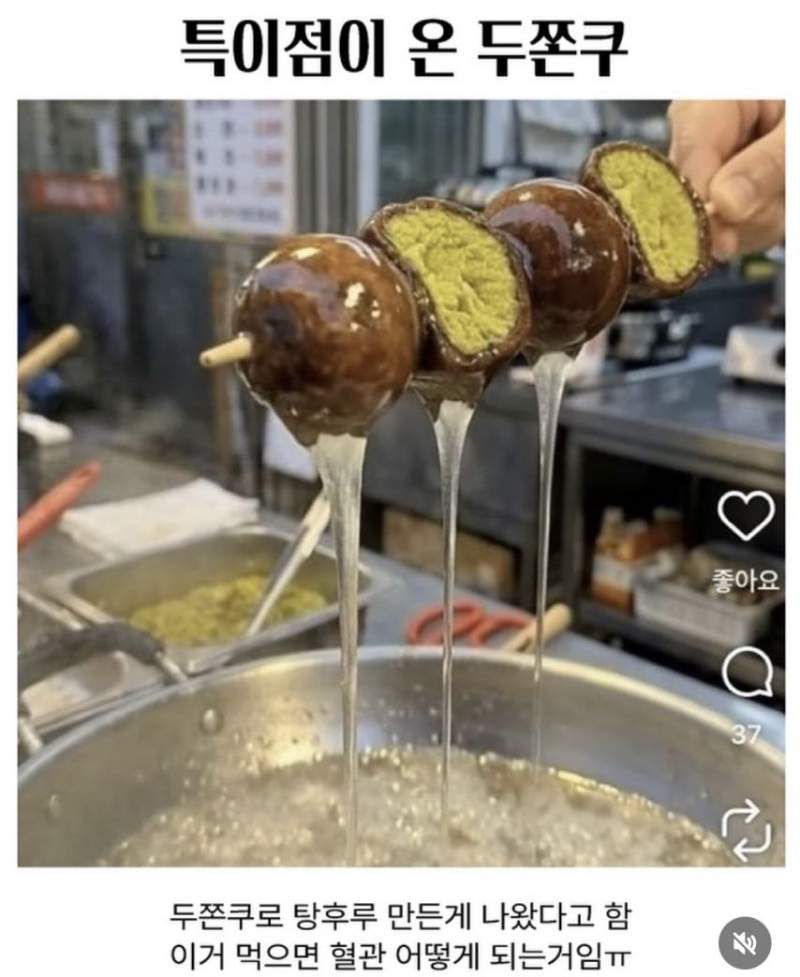
Task: Toggle sound using the muted speaker button
Action: coord(744,935)
